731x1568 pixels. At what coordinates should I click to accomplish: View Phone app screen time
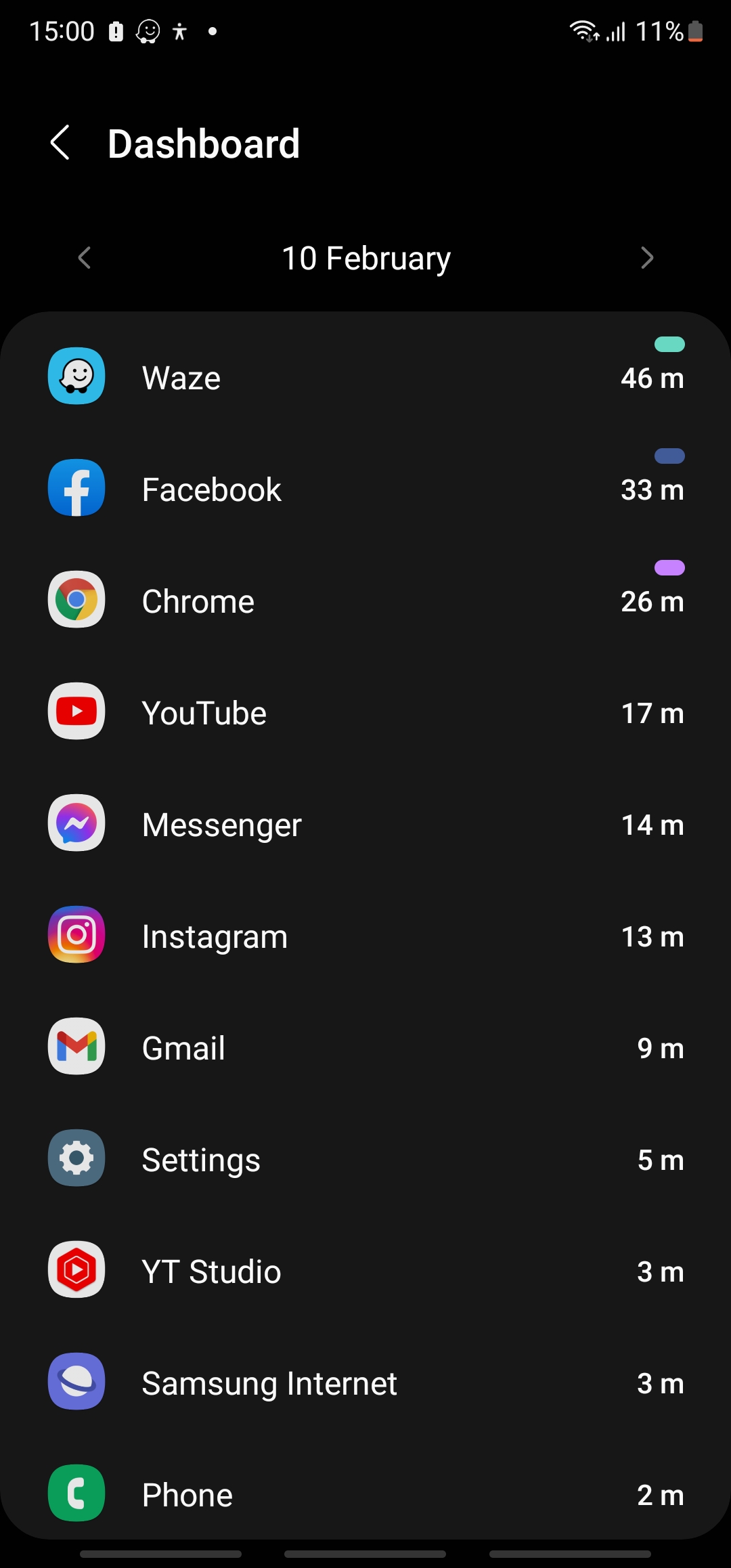[x=365, y=1493]
